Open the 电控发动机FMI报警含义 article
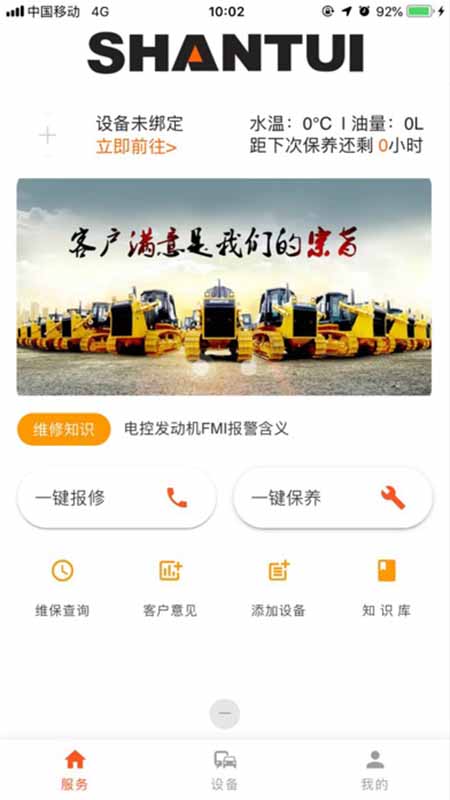Viewport: 450px width, 800px height. [x=207, y=429]
